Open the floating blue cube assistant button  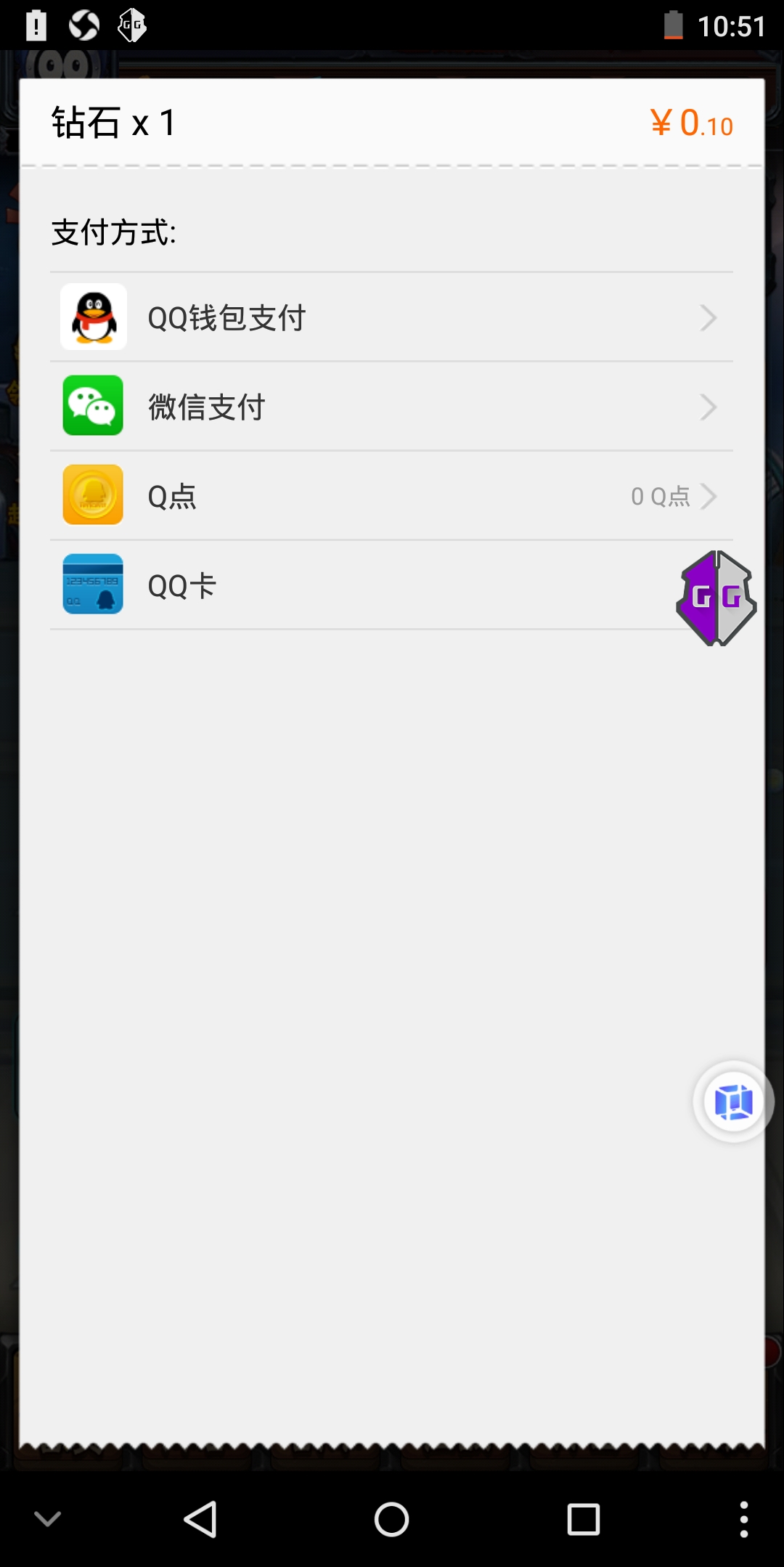pyautogui.click(x=733, y=1102)
